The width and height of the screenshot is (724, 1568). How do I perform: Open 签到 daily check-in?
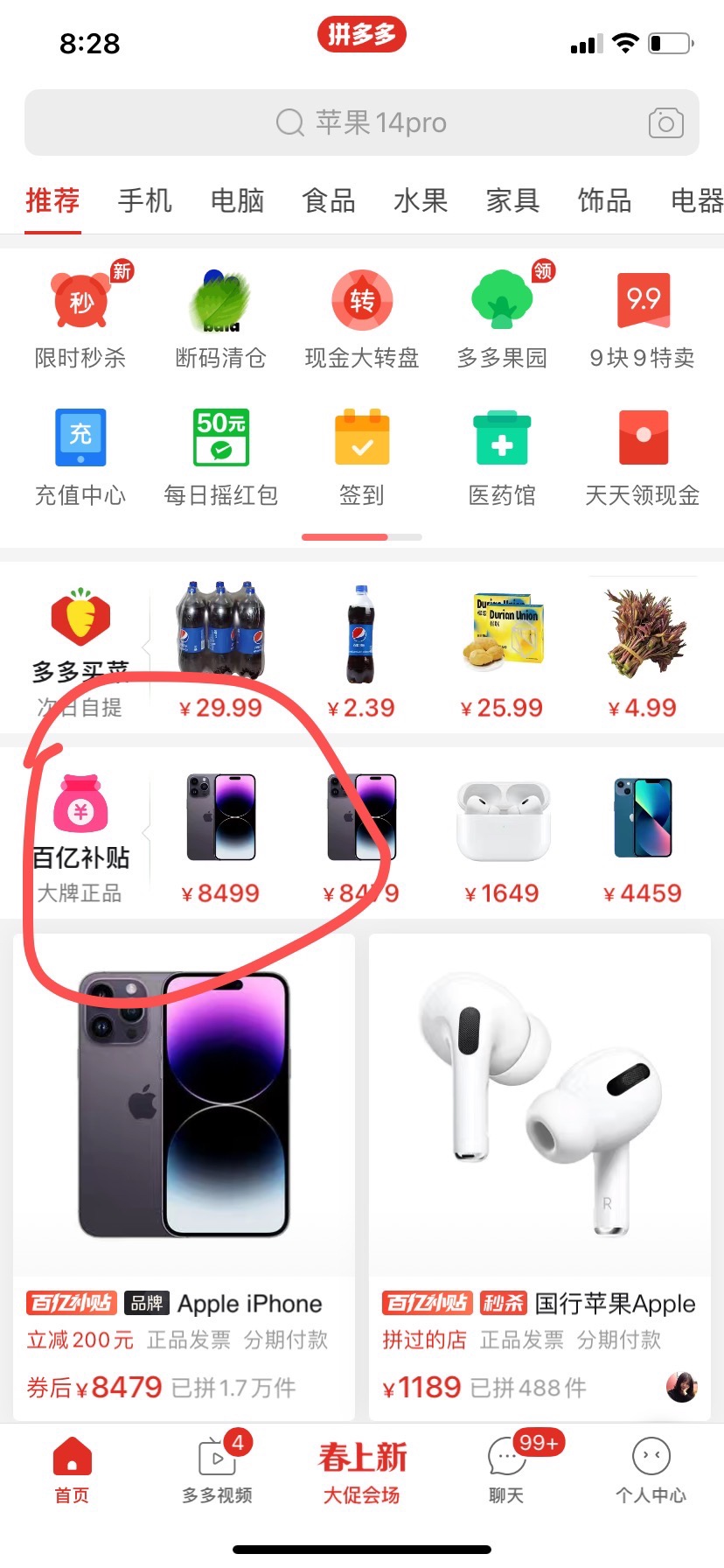click(x=362, y=457)
